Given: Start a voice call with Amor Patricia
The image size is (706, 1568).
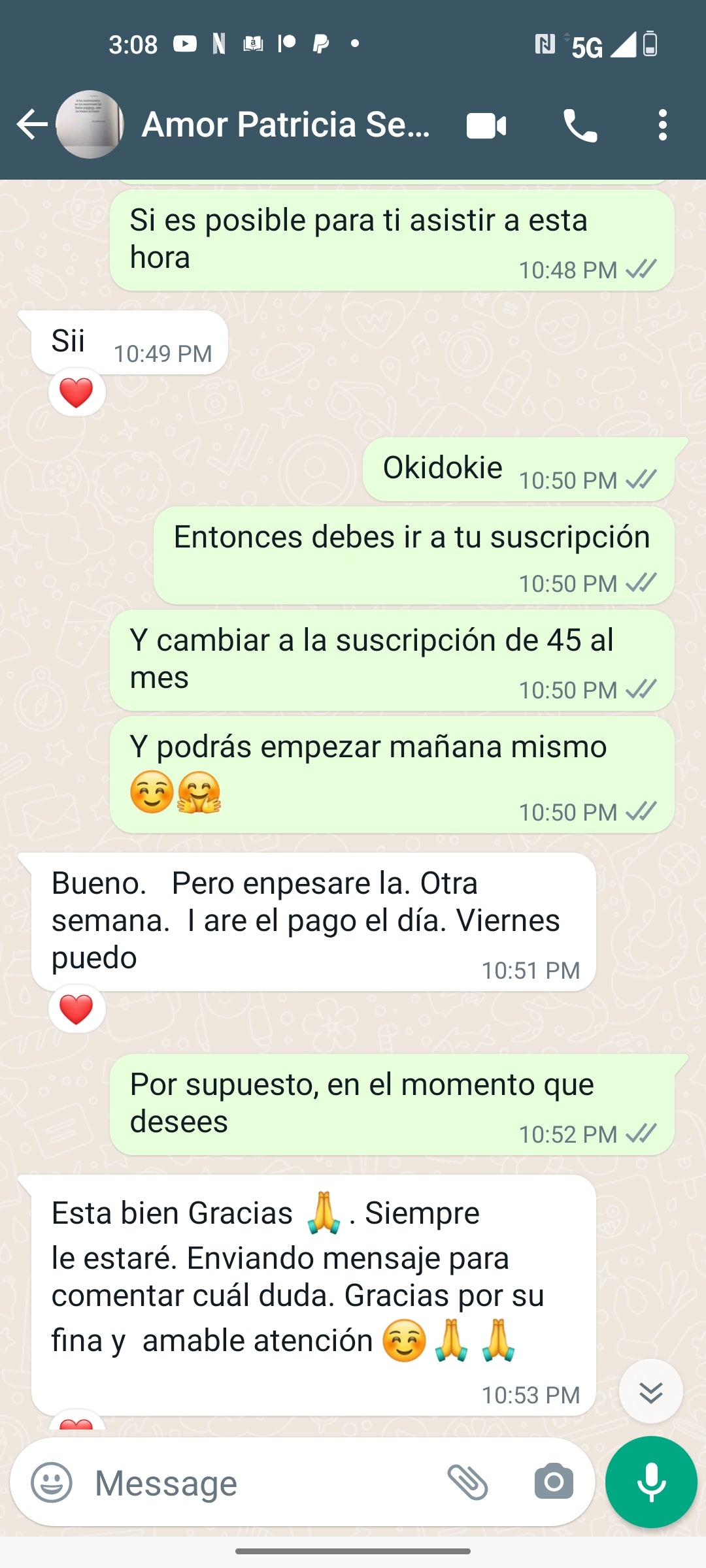Looking at the screenshot, I should point(580,125).
